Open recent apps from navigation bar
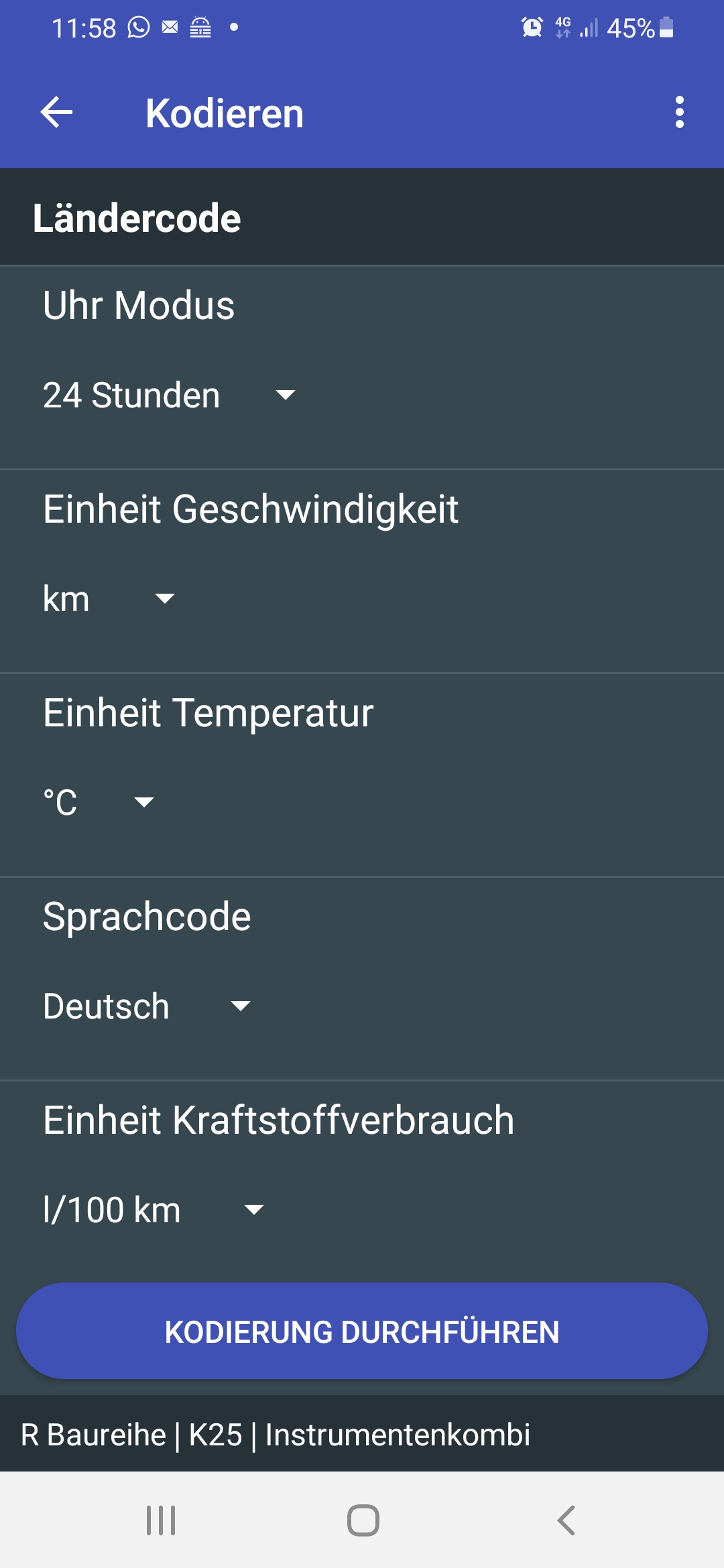The image size is (724, 1568). [161, 1520]
